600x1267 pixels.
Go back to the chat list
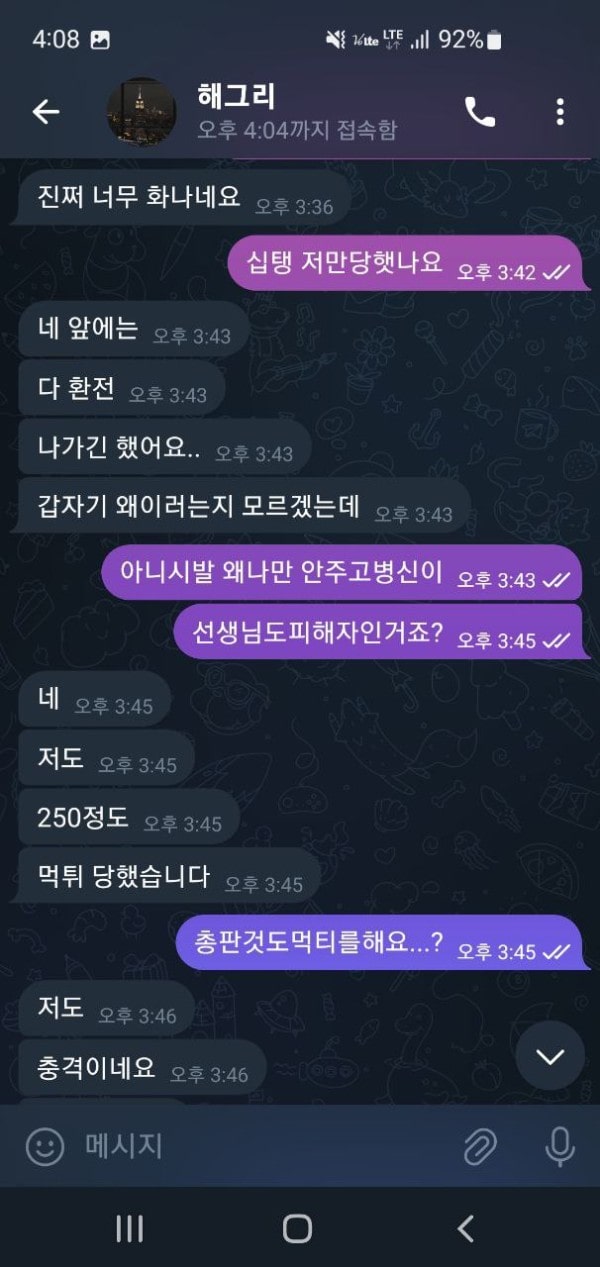46,112
